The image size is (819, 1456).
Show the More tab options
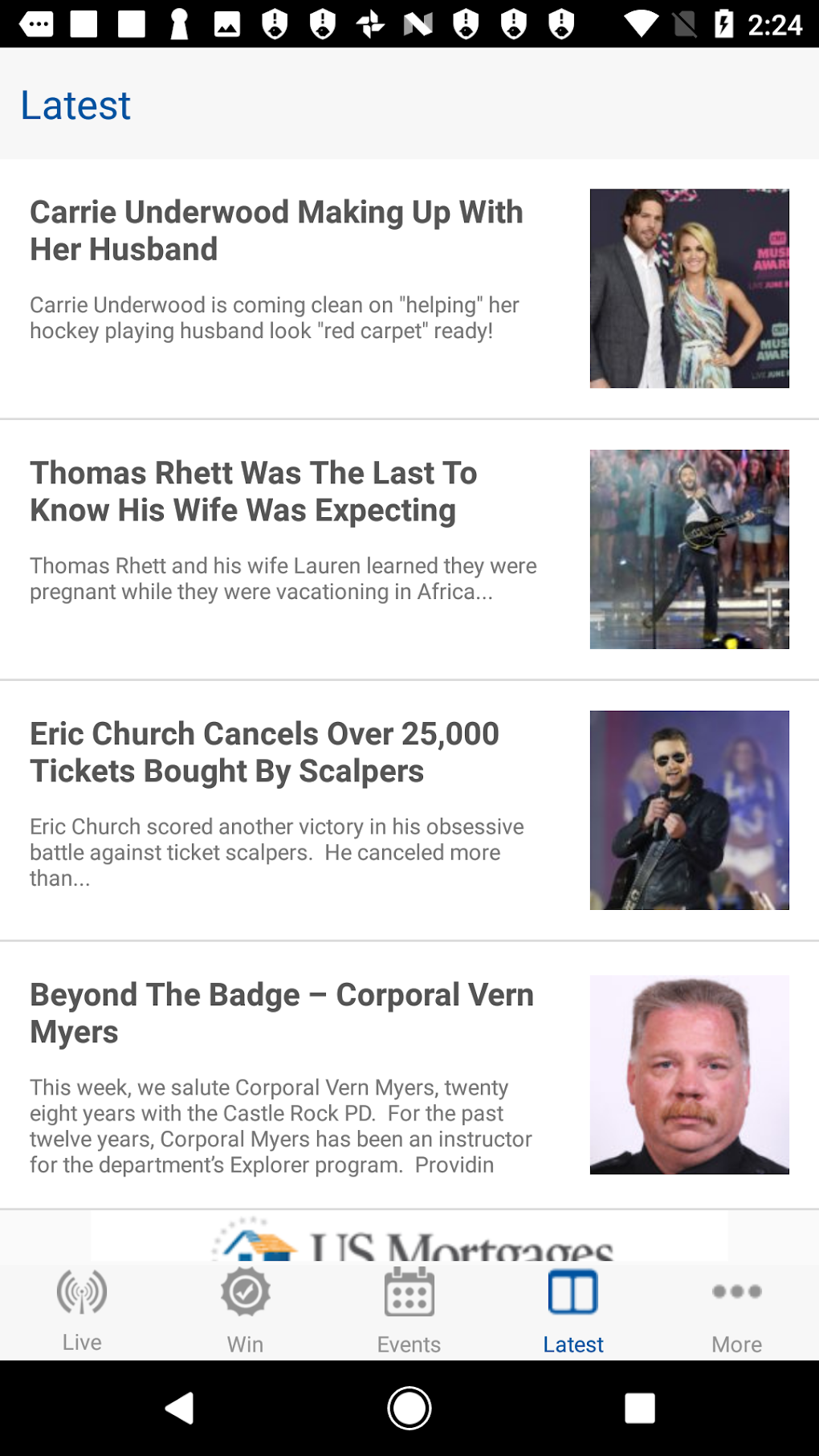coord(736,1311)
